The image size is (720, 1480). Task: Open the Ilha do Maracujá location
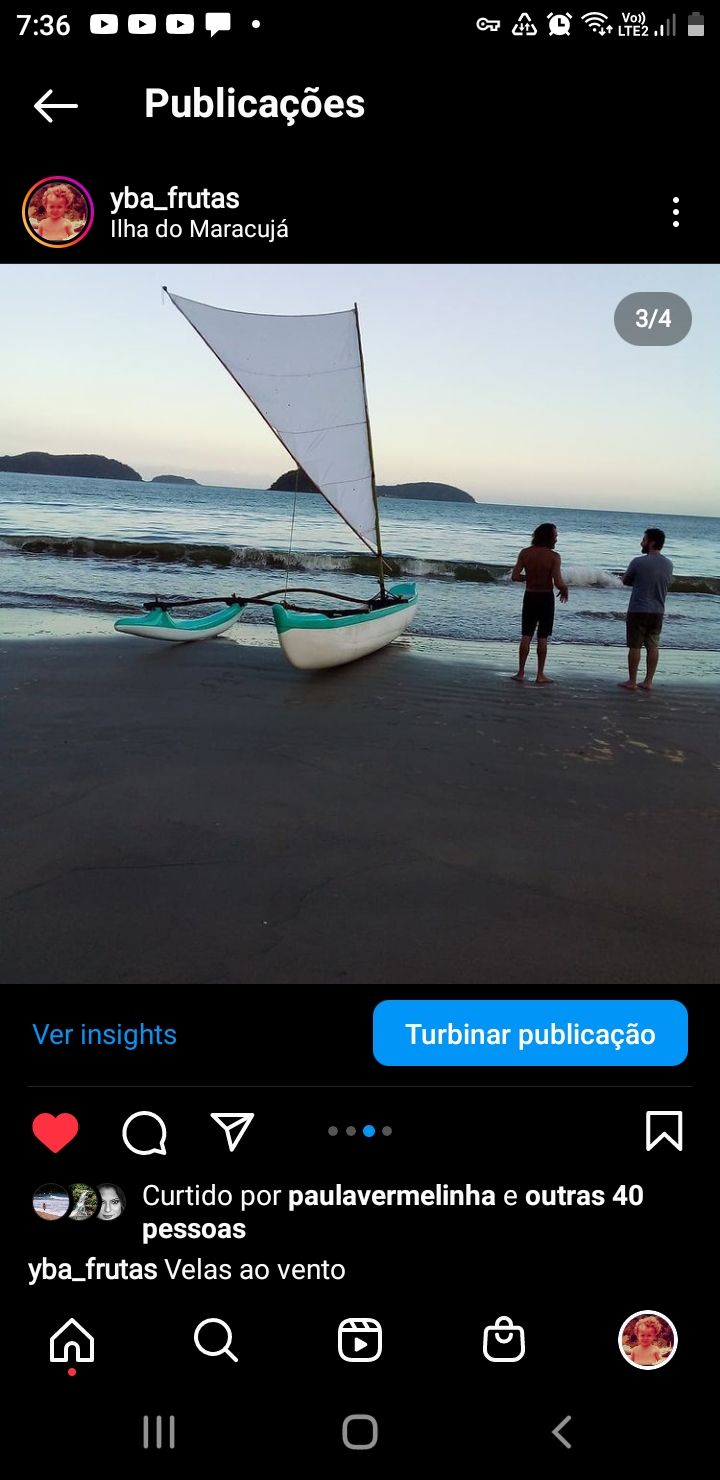[199, 229]
